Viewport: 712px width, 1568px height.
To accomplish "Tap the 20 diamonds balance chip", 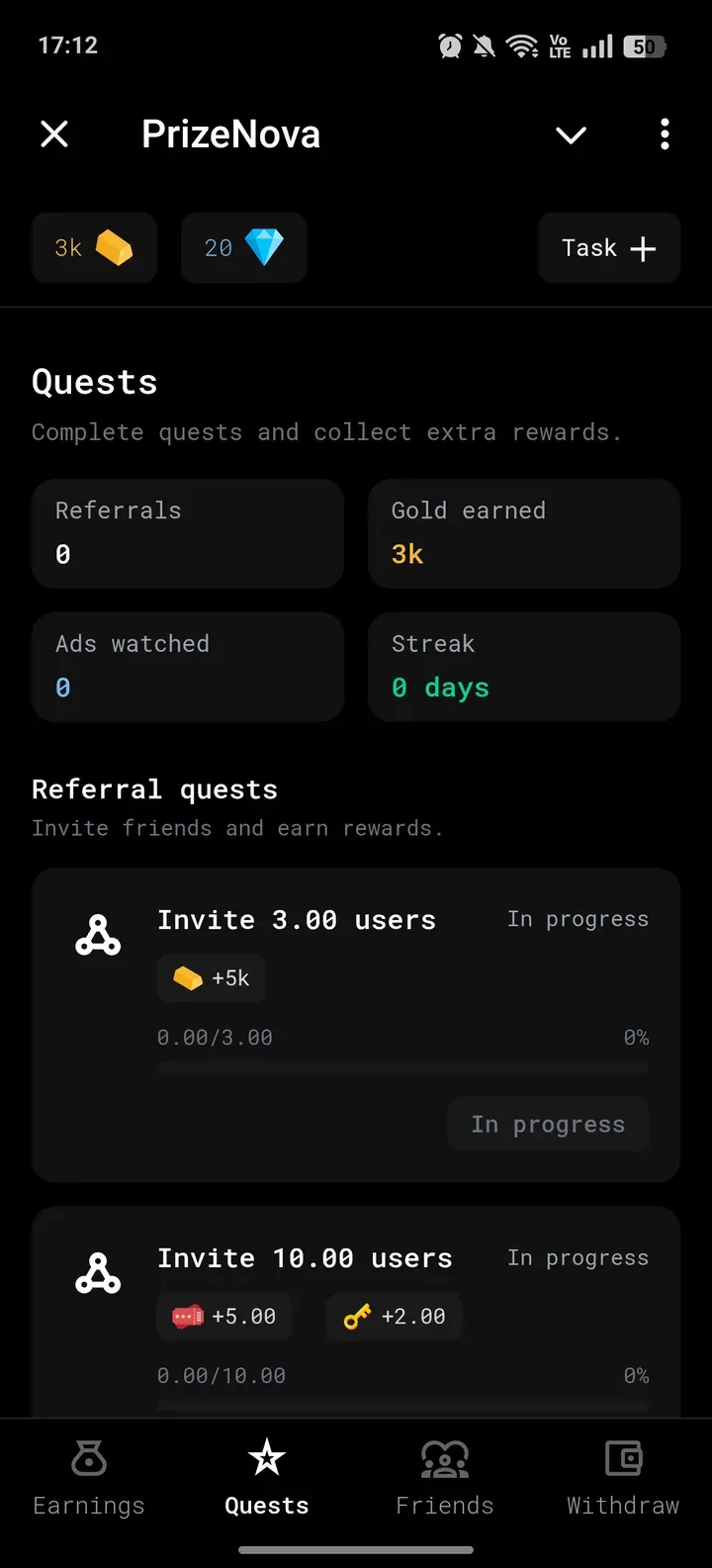I will tap(243, 247).
